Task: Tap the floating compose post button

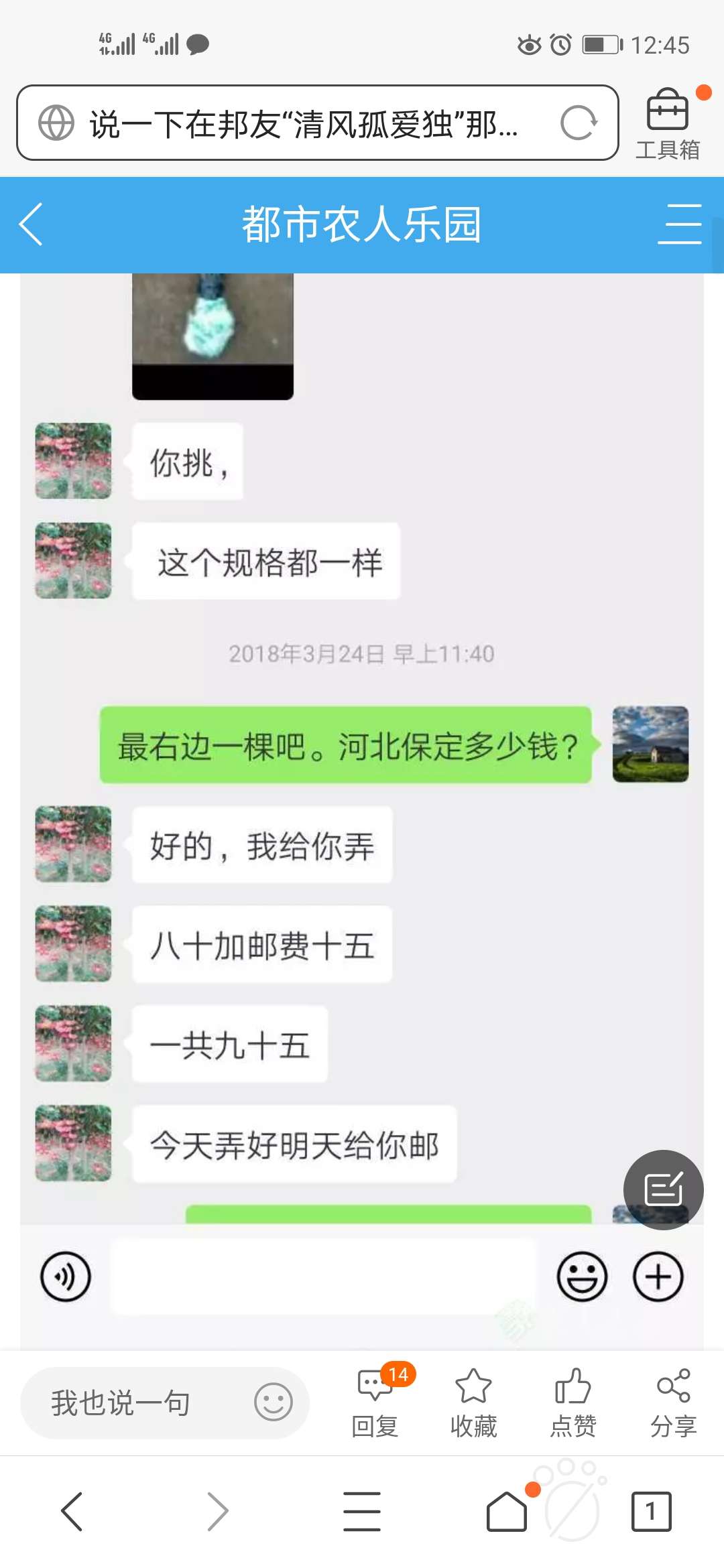Action: 663,1189
